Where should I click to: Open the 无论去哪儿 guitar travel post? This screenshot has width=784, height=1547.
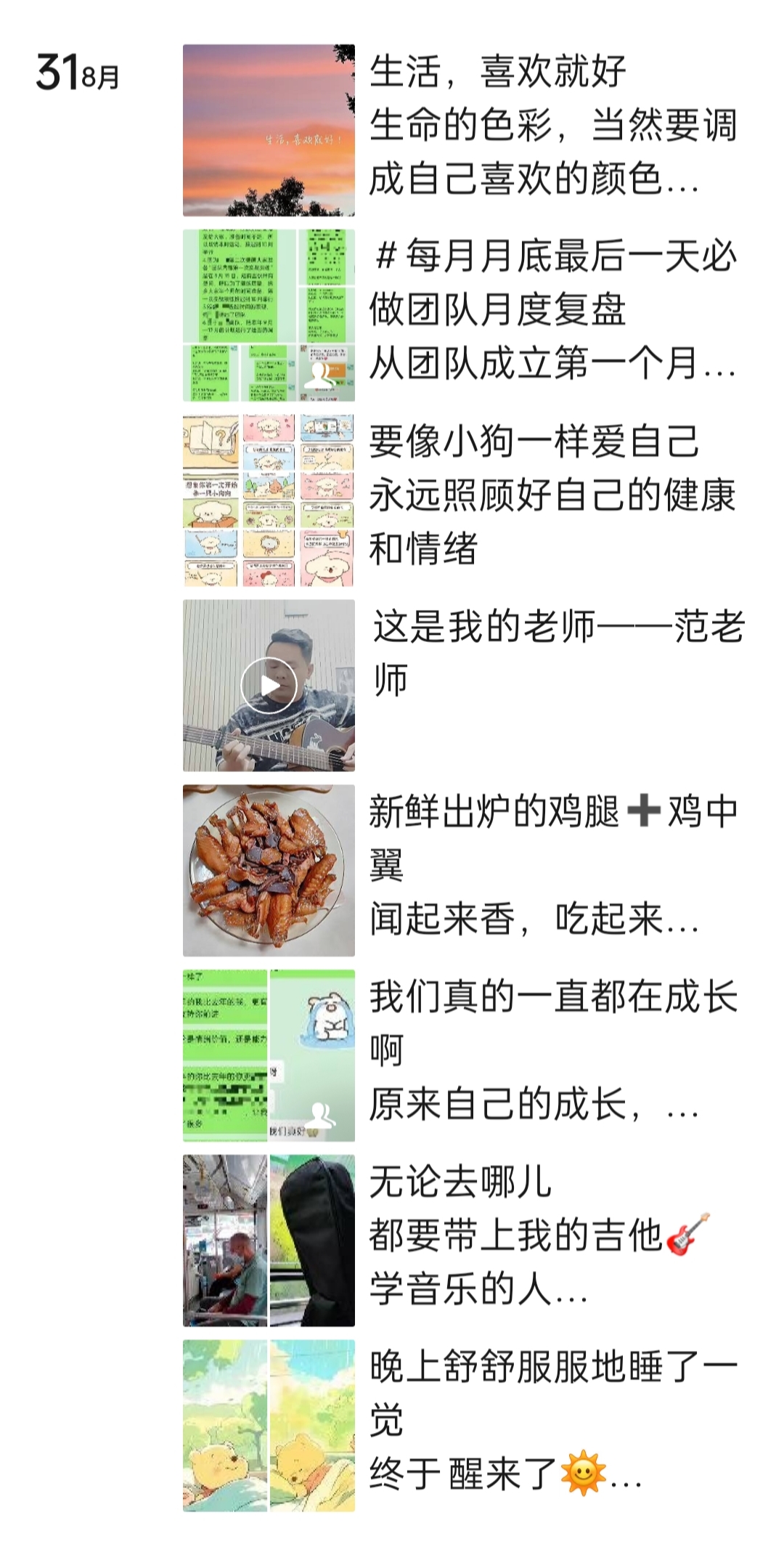(269, 1241)
